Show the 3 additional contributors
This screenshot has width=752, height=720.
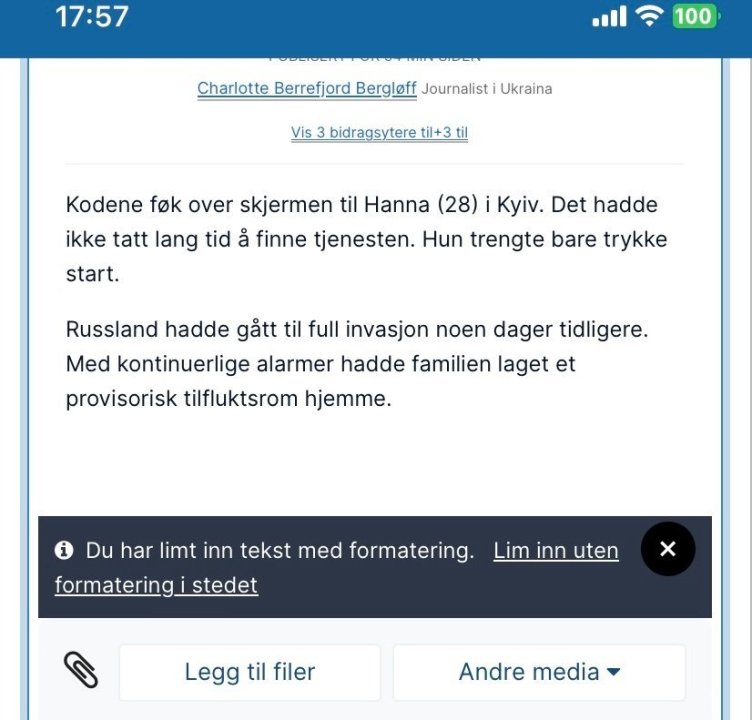[x=379, y=132]
